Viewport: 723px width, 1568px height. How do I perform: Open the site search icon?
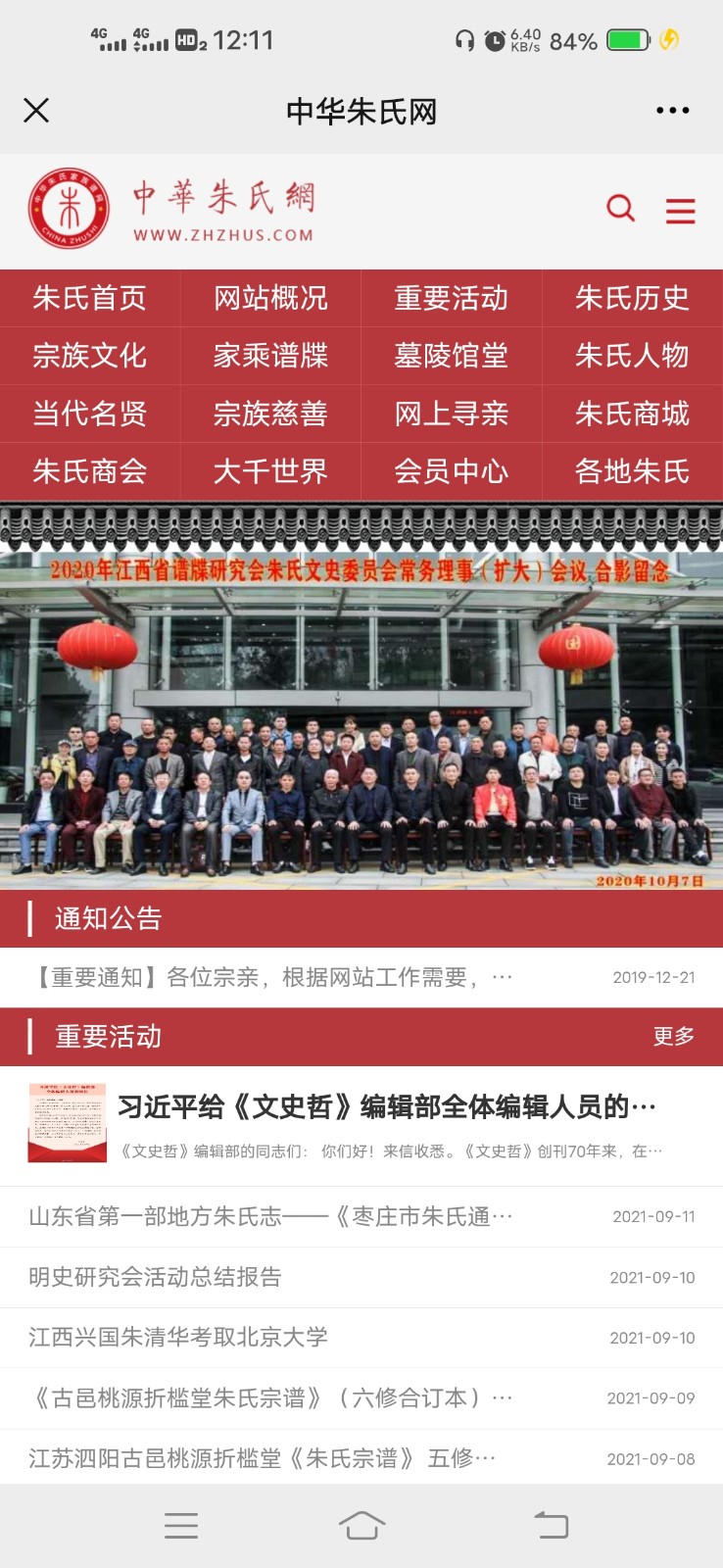620,208
